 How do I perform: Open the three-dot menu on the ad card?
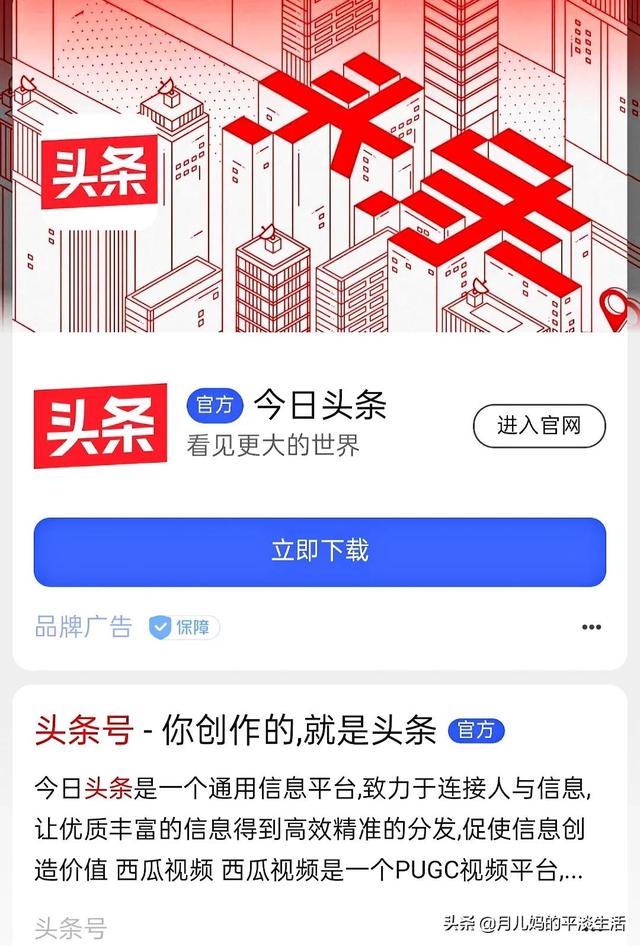pos(591,627)
